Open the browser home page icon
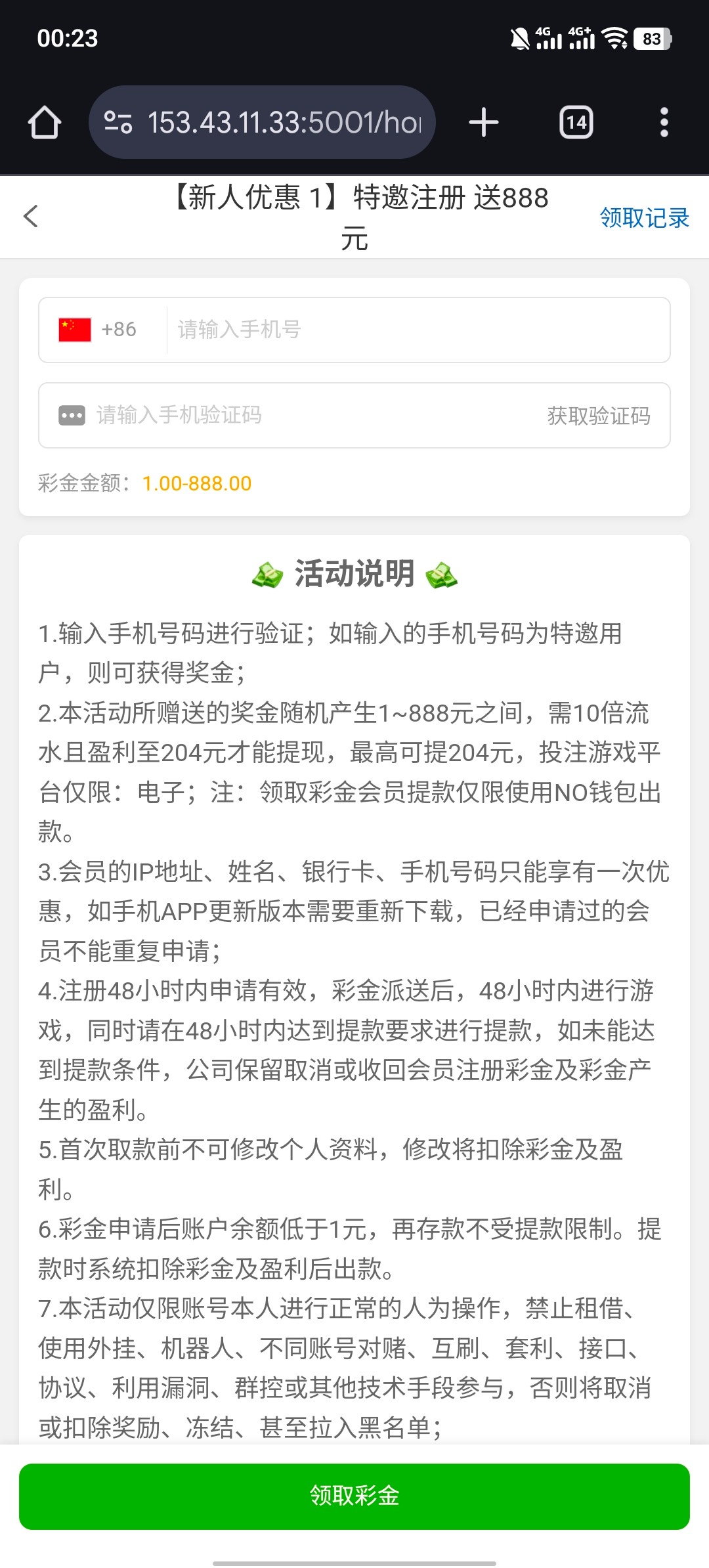The width and height of the screenshot is (709, 1568). pos(45,123)
